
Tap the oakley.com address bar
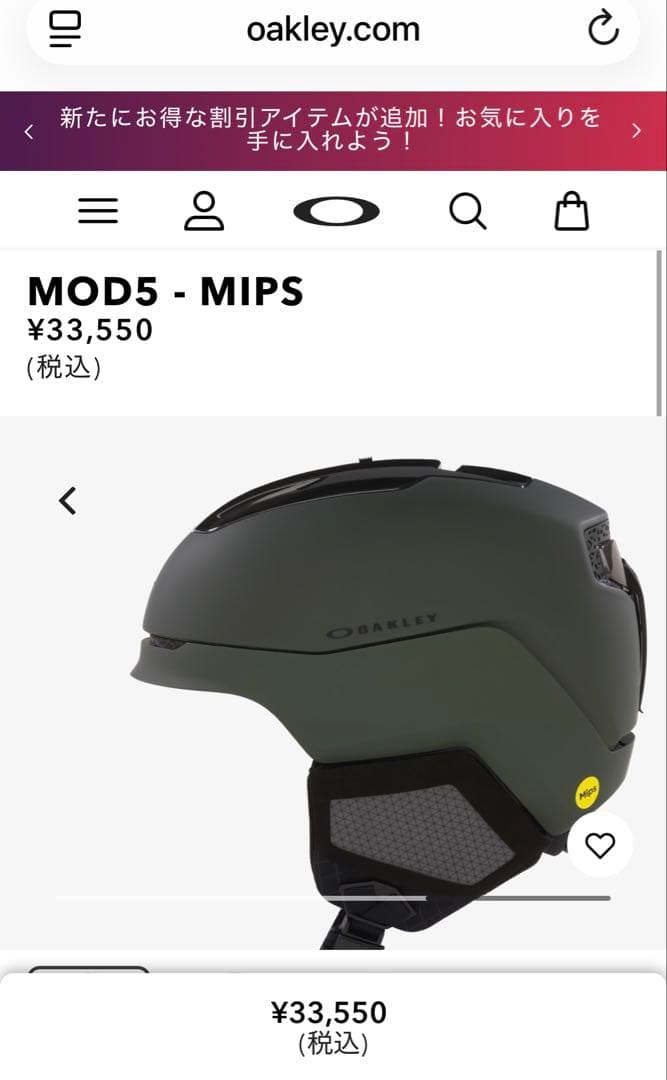pos(333,30)
